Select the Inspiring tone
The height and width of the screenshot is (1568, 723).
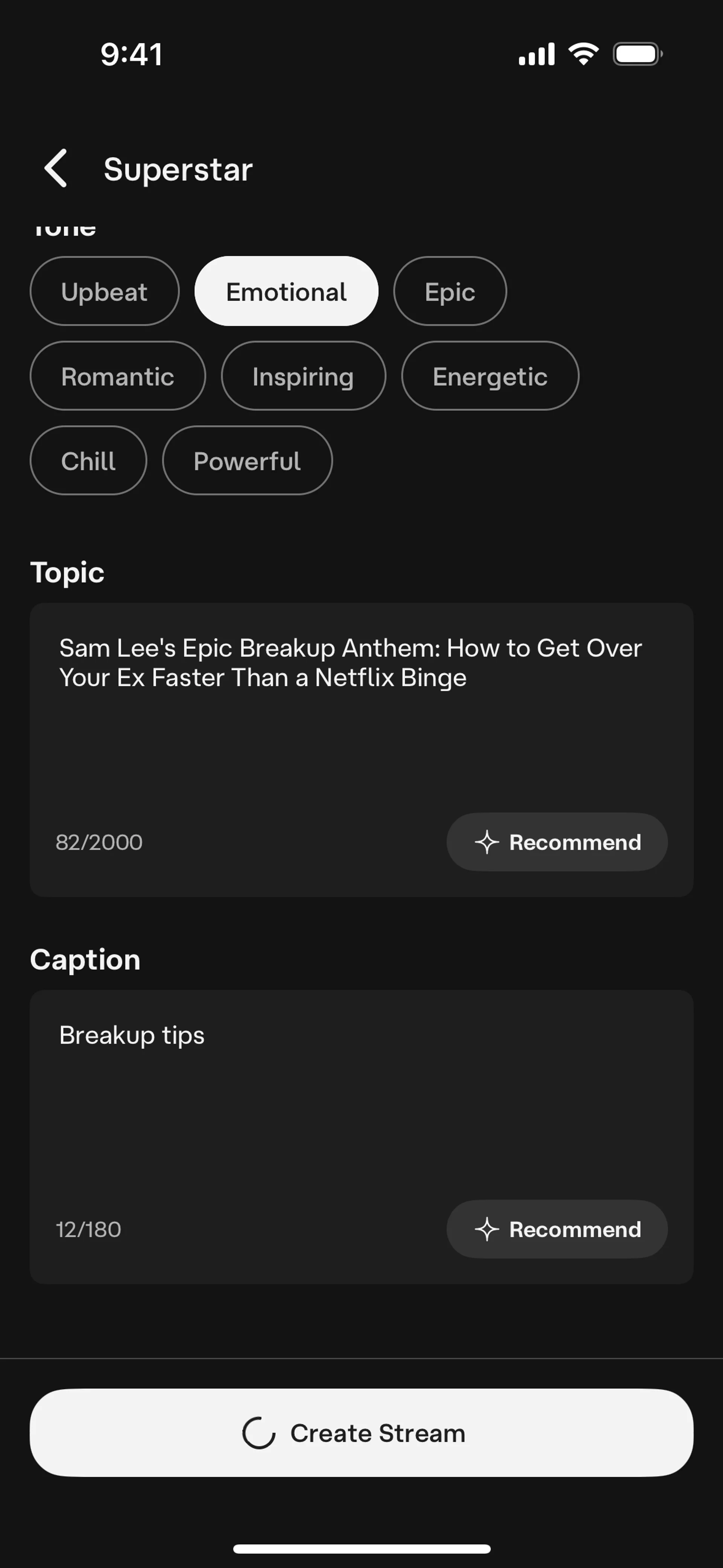point(303,376)
